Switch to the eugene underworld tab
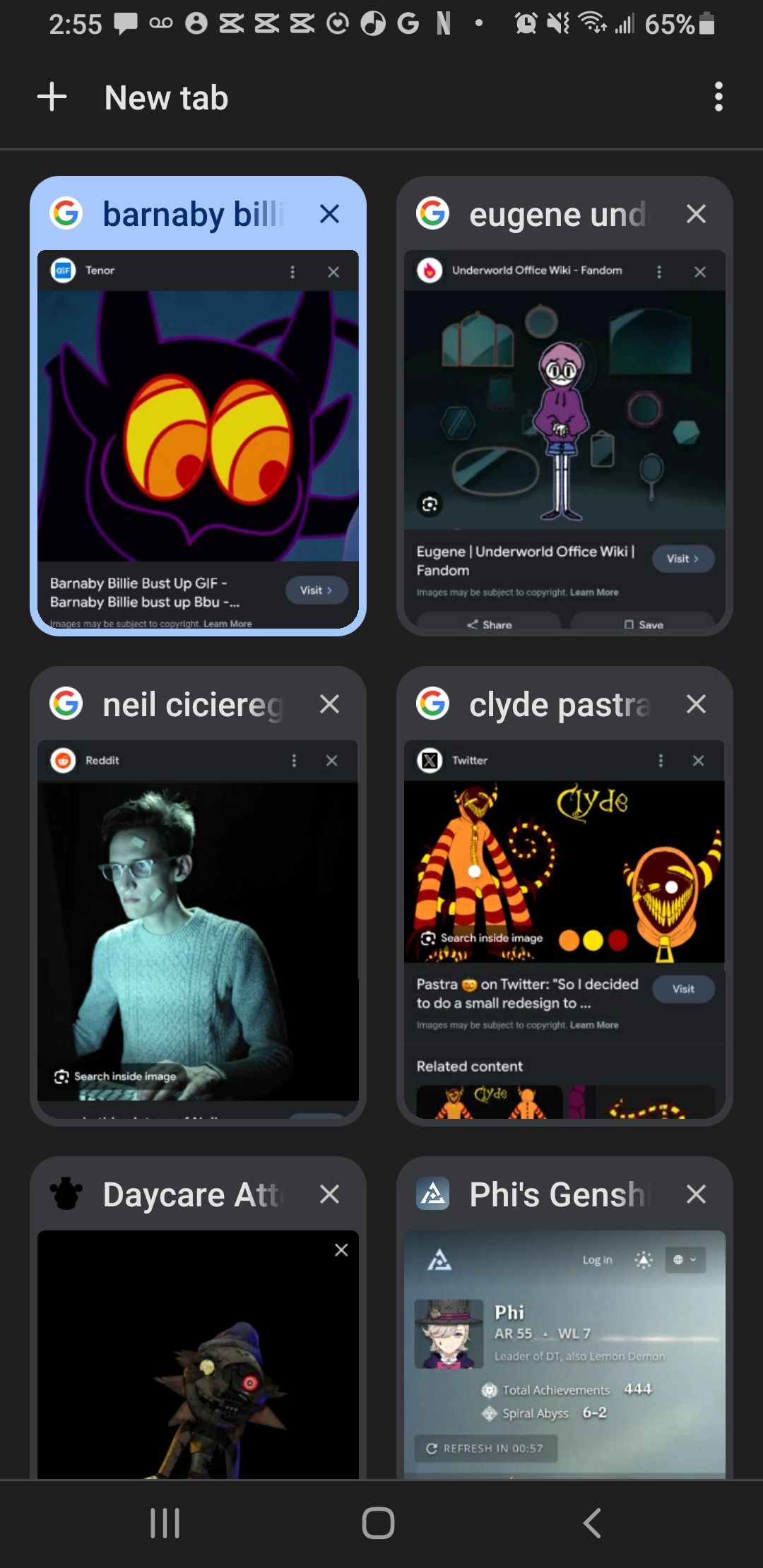This screenshot has height=1568, width=763. [x=564, y=438]
